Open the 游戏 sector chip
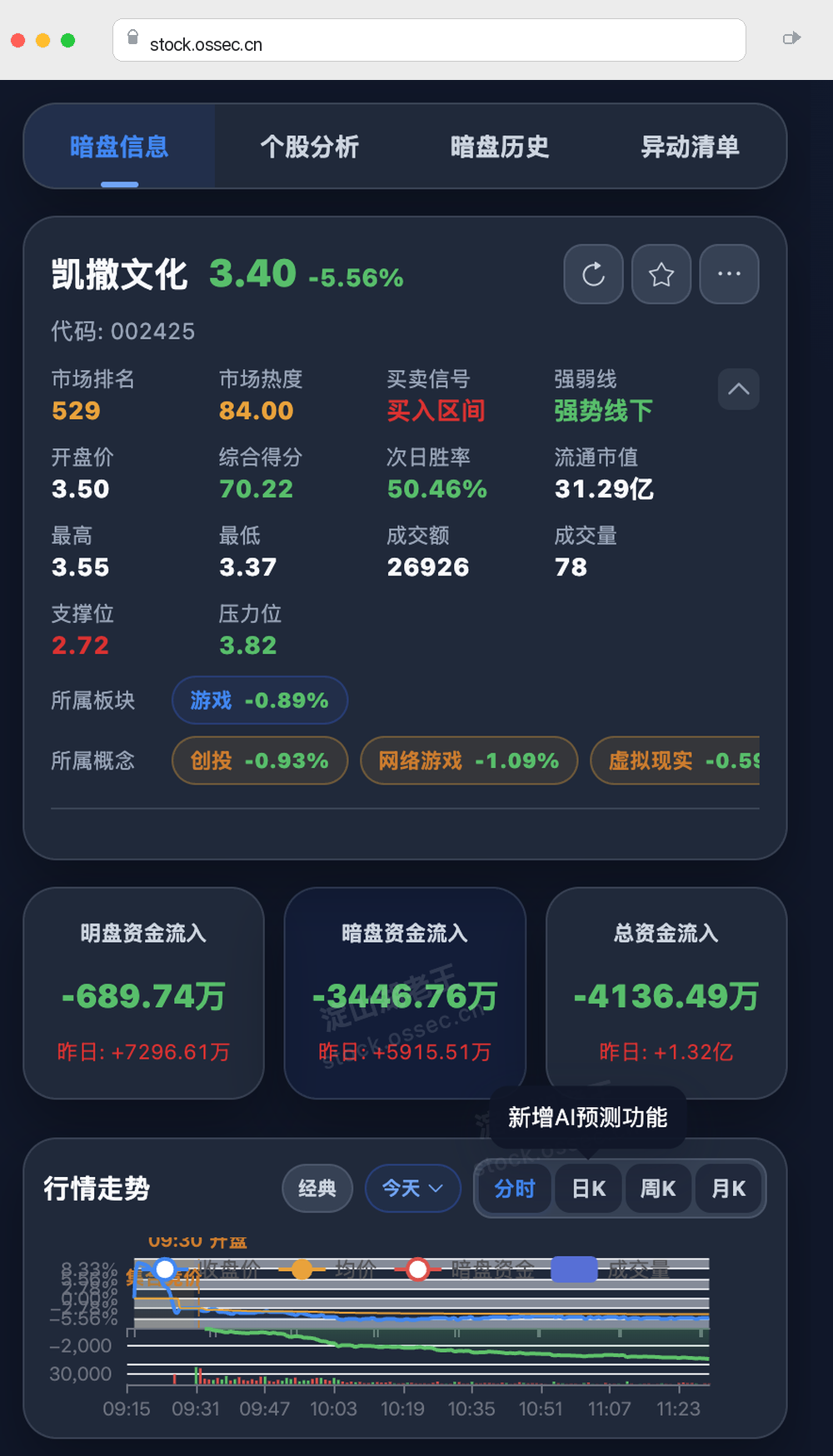This screenshot has height=1456, width=833. 260,701
